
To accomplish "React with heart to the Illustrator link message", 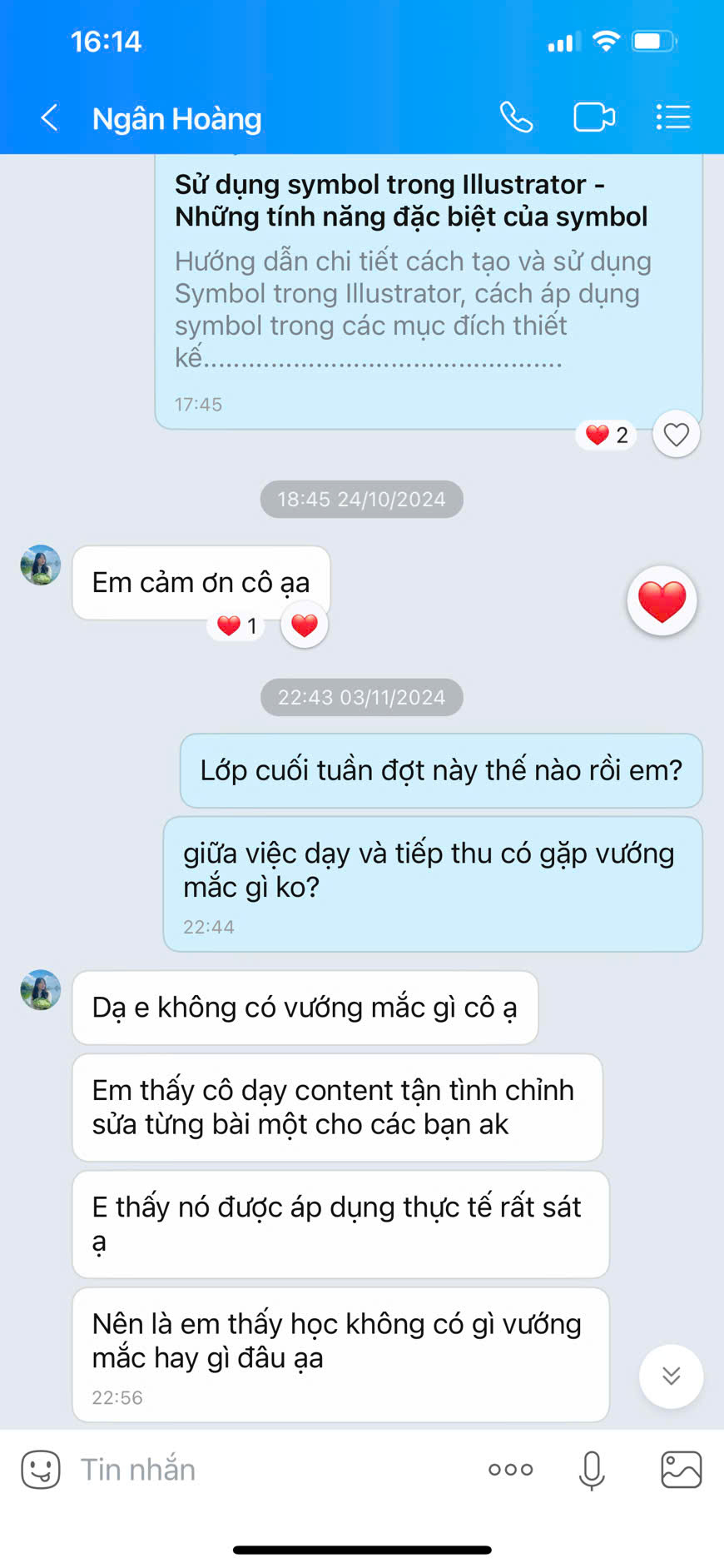I will pyautogui.click(x=676, y=435).
